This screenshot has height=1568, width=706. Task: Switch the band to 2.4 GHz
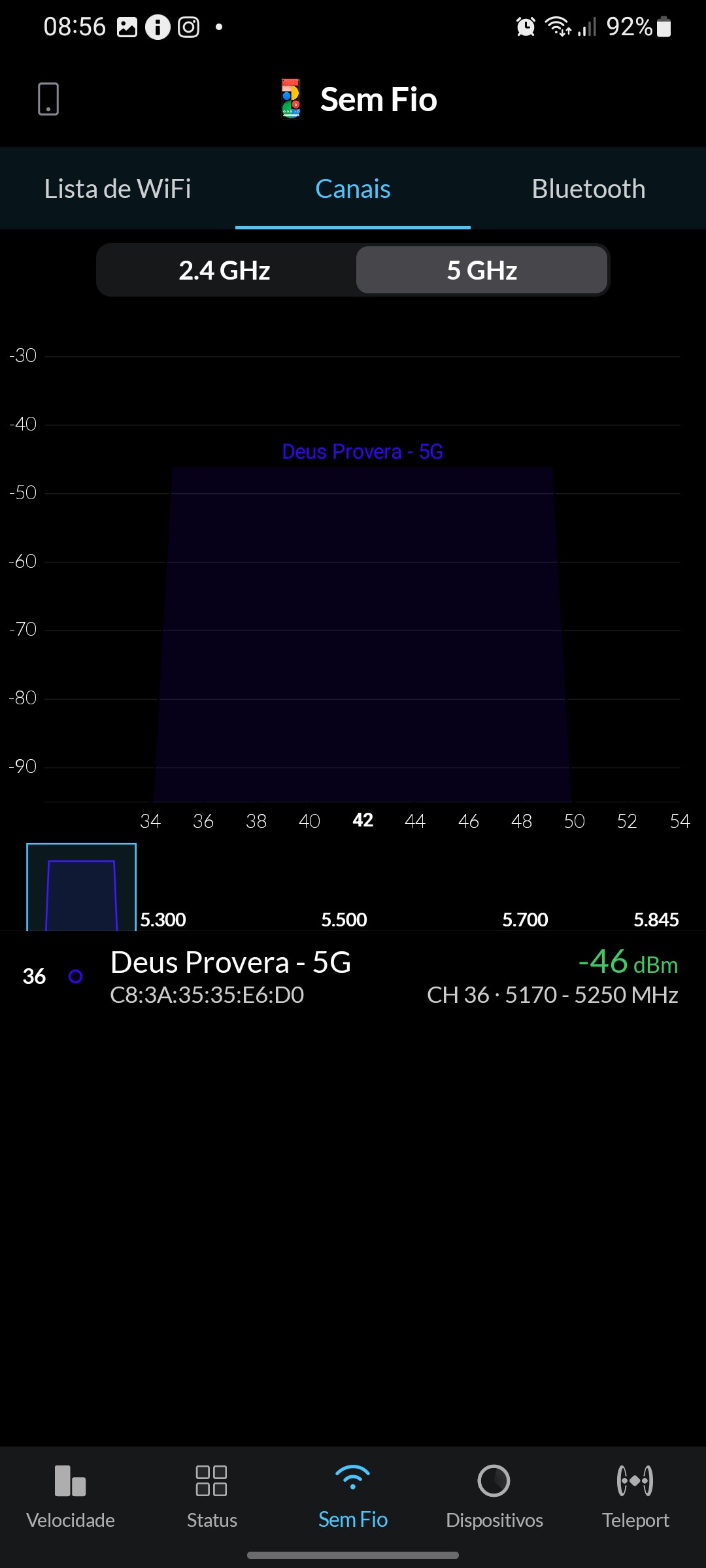225,270
